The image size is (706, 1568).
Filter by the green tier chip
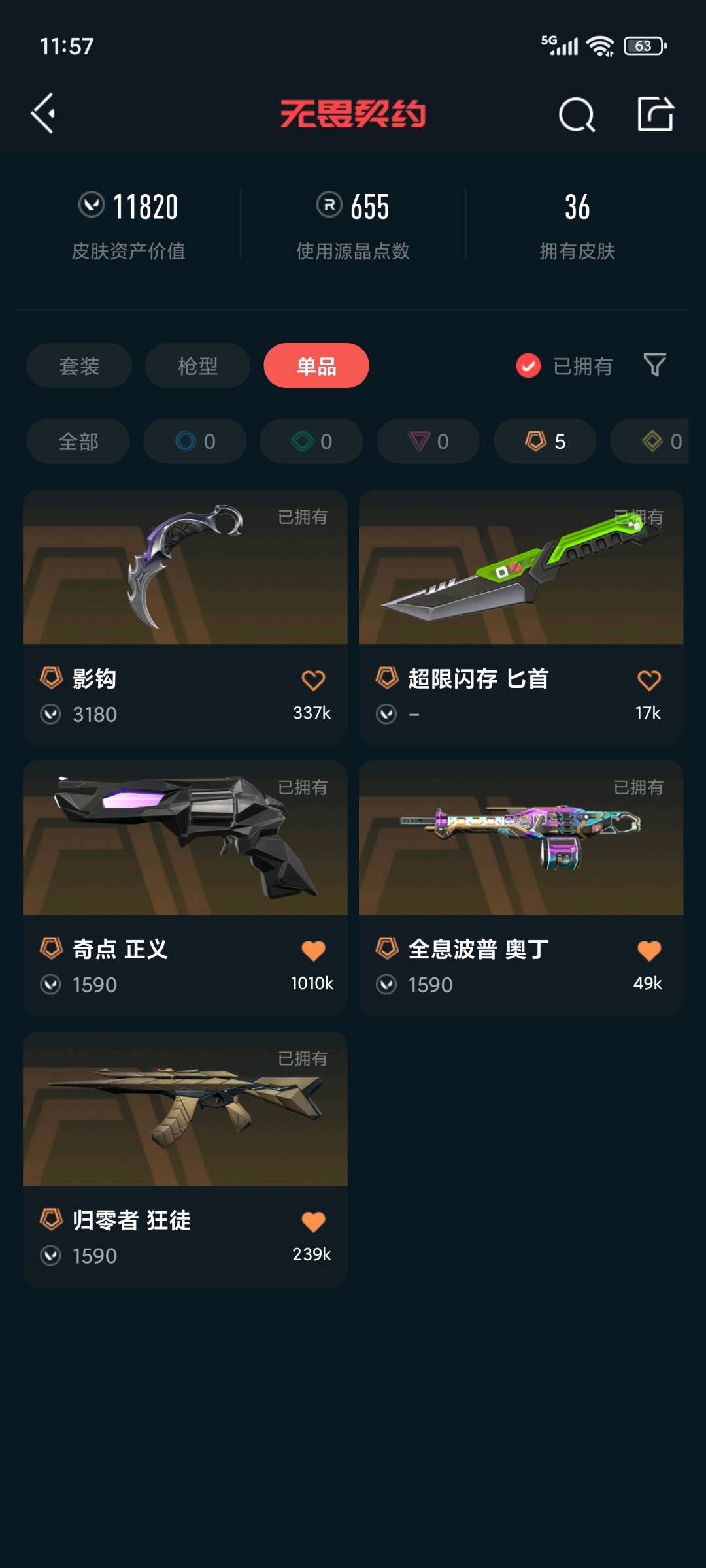(x=311, y=442)
